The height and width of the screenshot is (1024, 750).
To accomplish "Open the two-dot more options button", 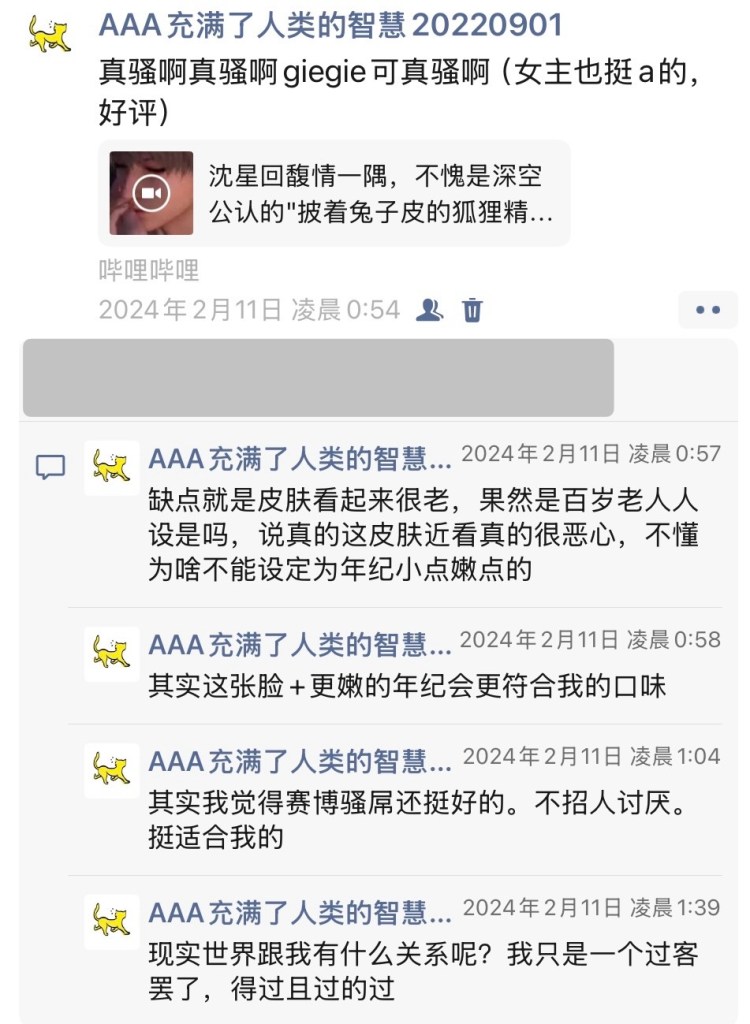I will (x=707, y=310).
